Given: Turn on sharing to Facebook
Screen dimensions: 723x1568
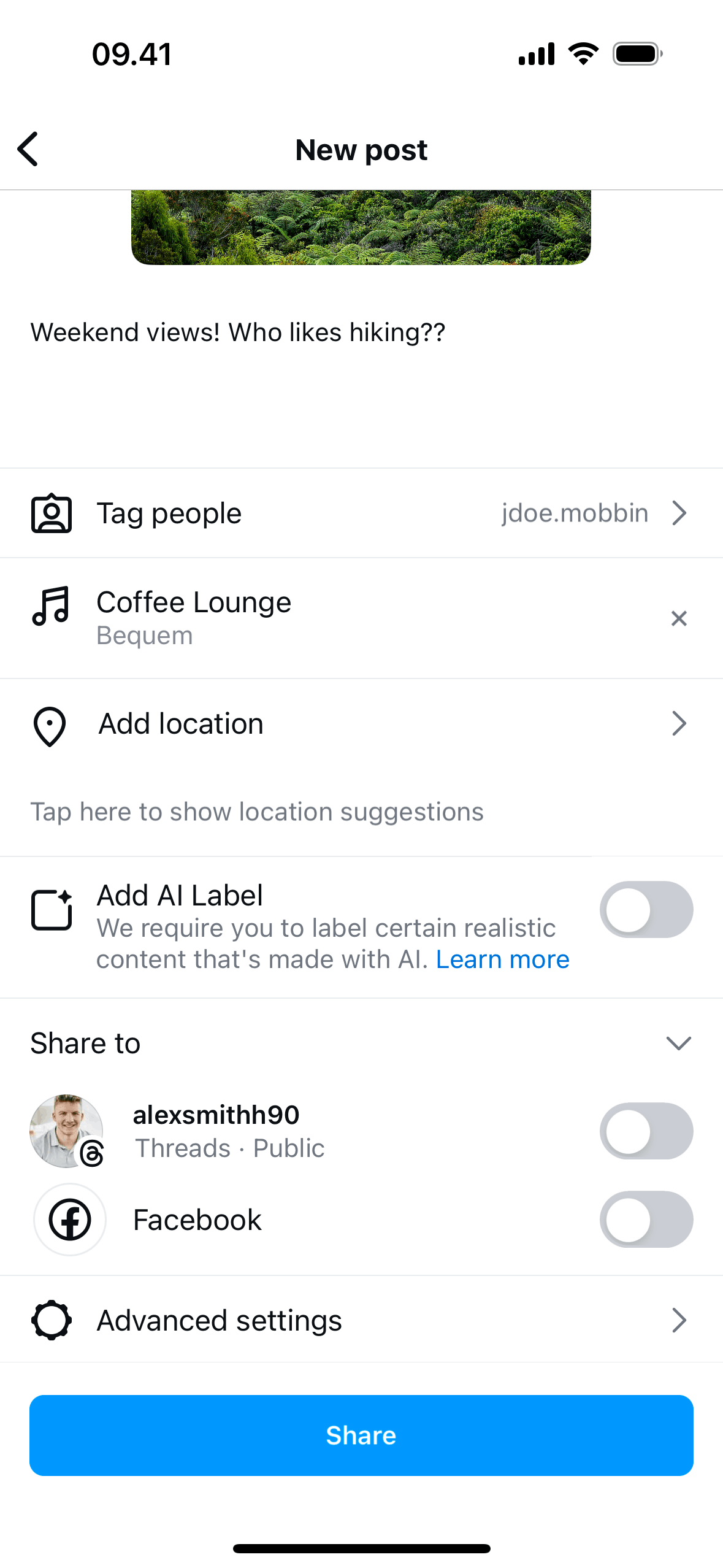Looking at the screenshot, I should click(646, 1220).
